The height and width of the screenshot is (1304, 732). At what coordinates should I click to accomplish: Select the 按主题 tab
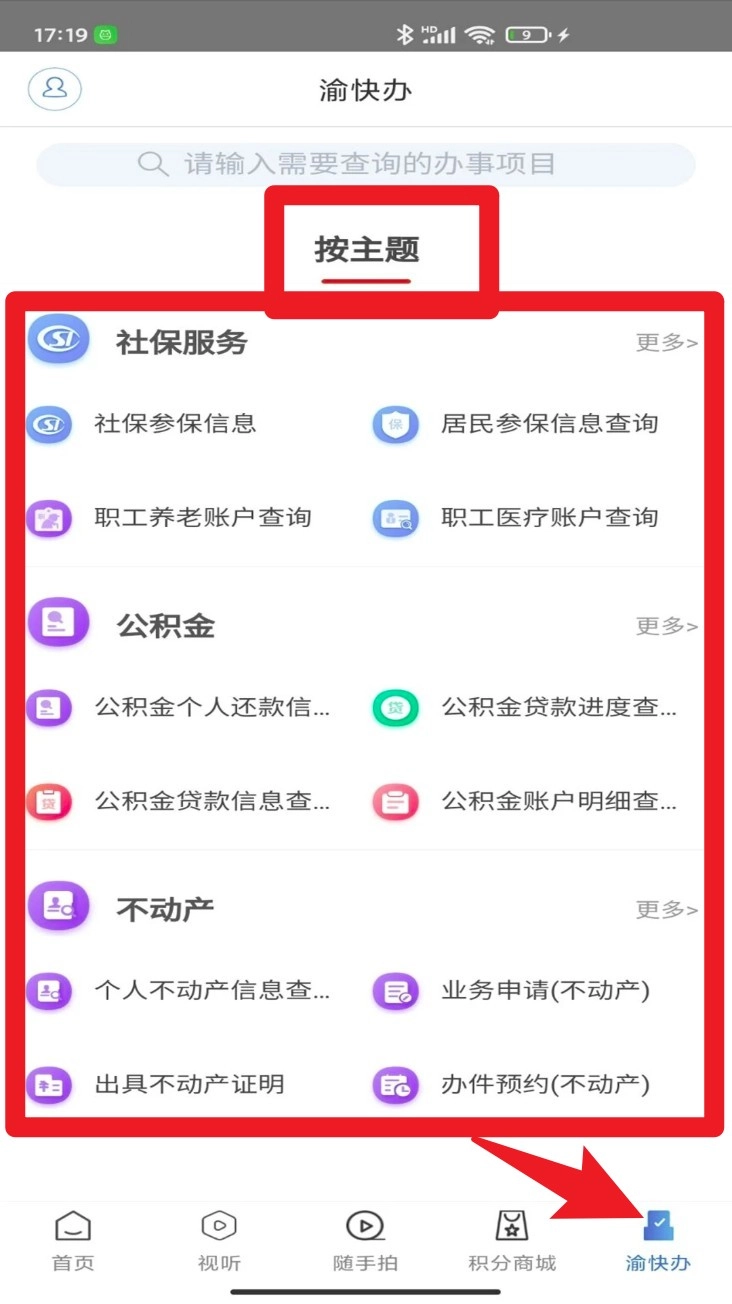[x=366, y=250]
